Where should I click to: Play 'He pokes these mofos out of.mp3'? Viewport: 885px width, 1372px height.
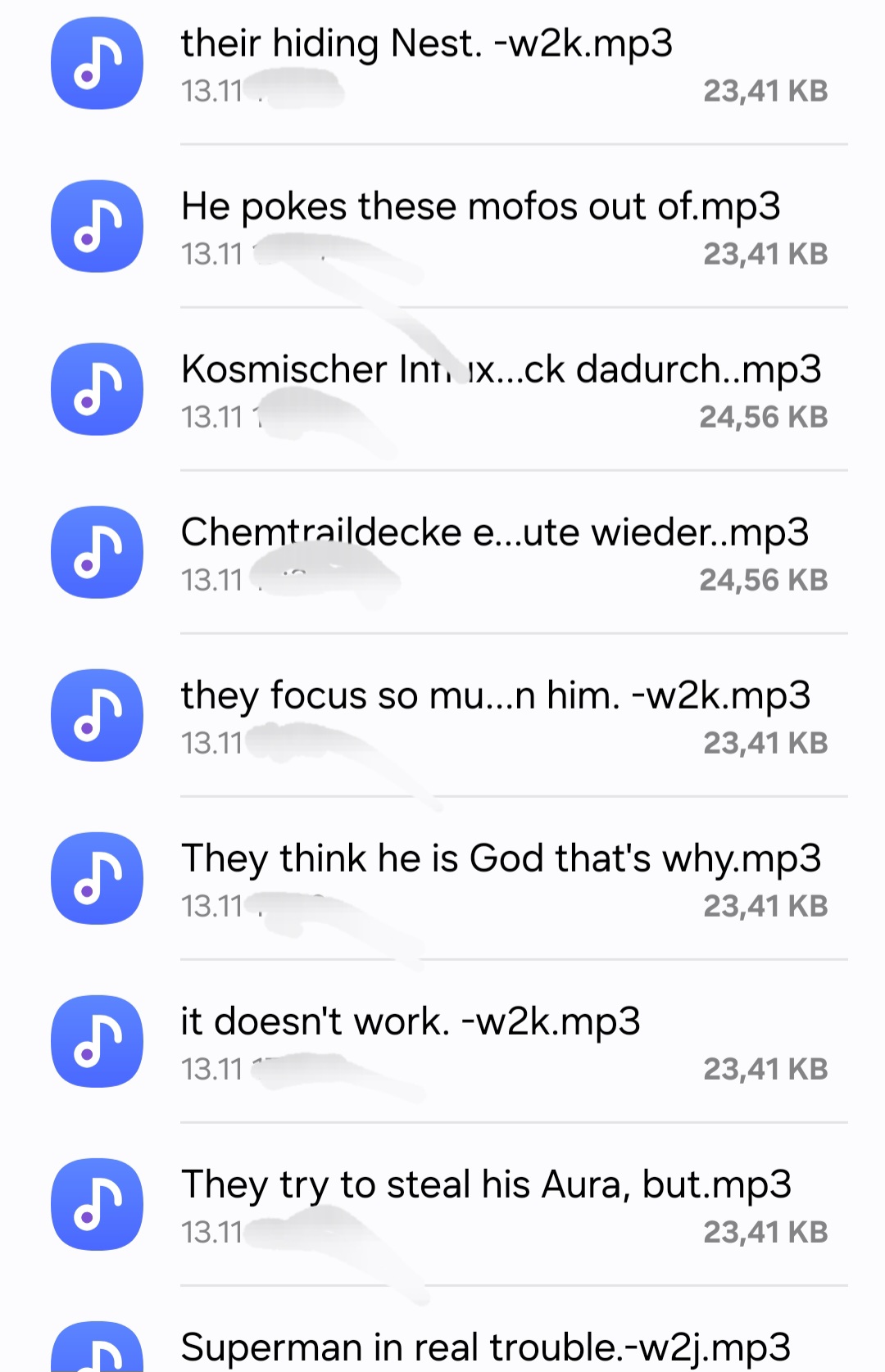[480, 206]
